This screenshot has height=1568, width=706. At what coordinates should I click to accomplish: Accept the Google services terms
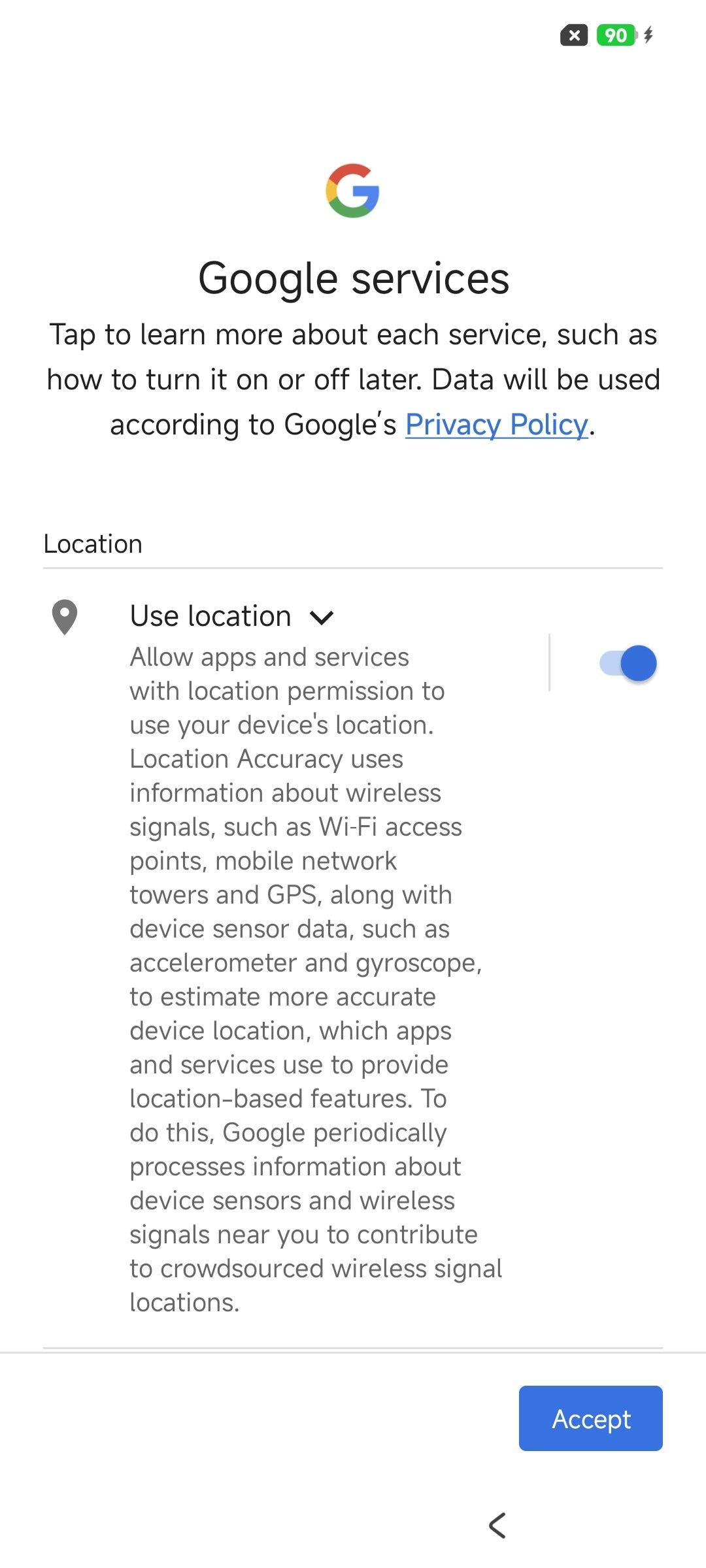pyautogui.click(x=590, y=1418)
